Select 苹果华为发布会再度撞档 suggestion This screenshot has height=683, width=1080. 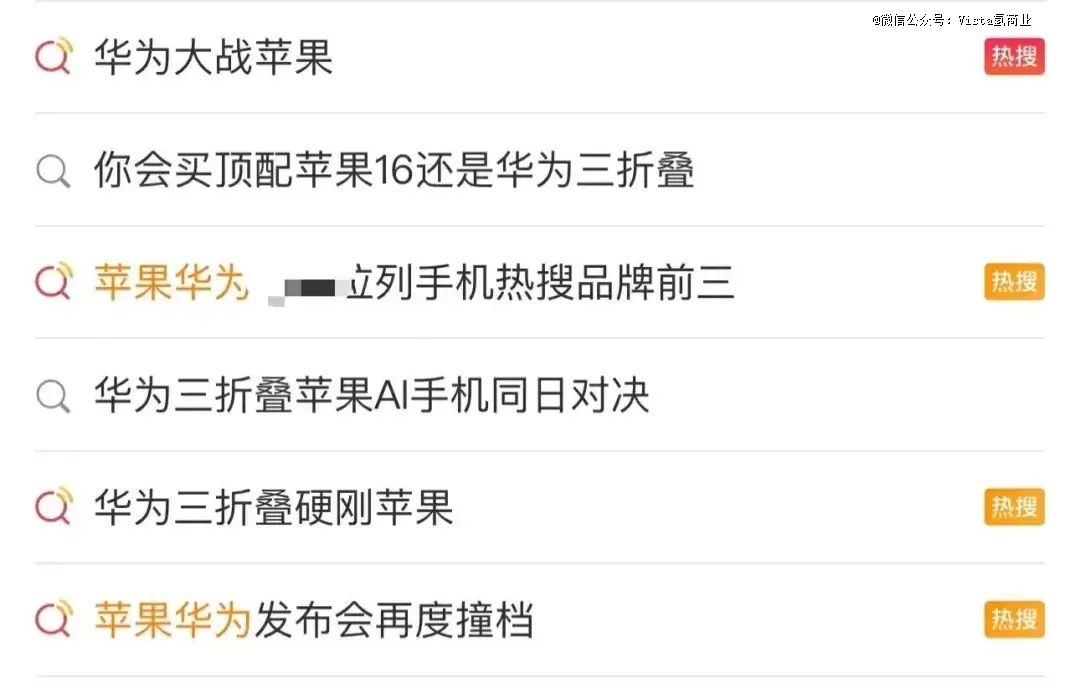[x=313, y=621]
